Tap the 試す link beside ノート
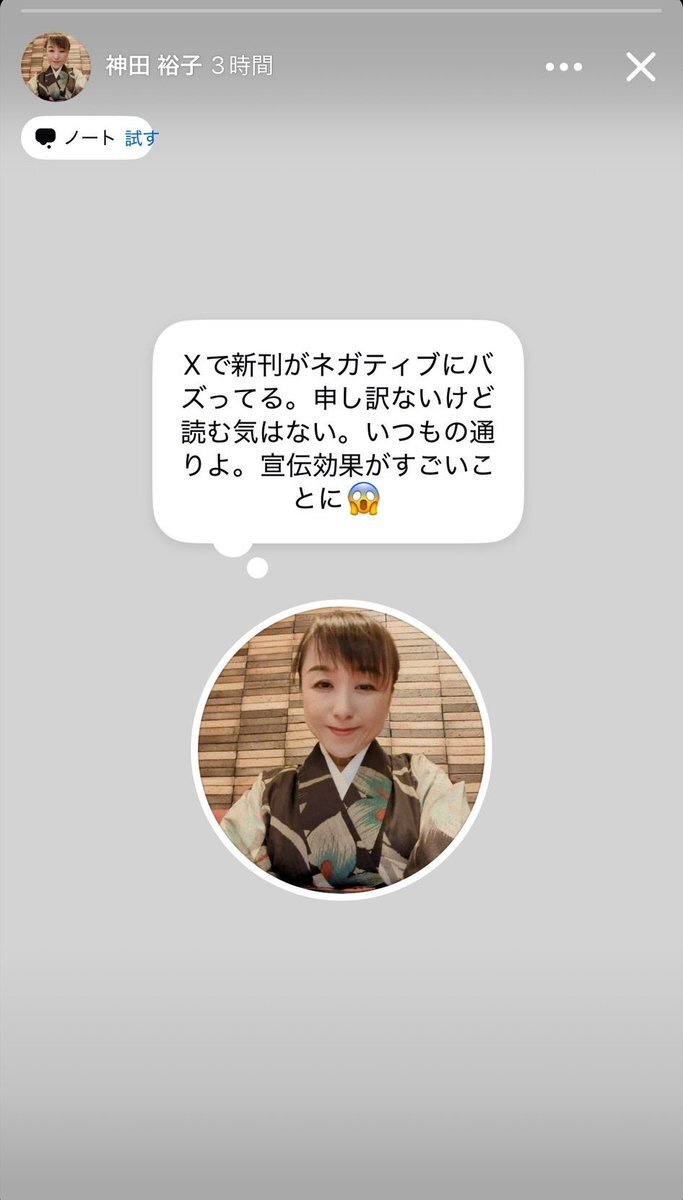The width and height of the screenshot is (683, 1200). [x=141, y=138]
